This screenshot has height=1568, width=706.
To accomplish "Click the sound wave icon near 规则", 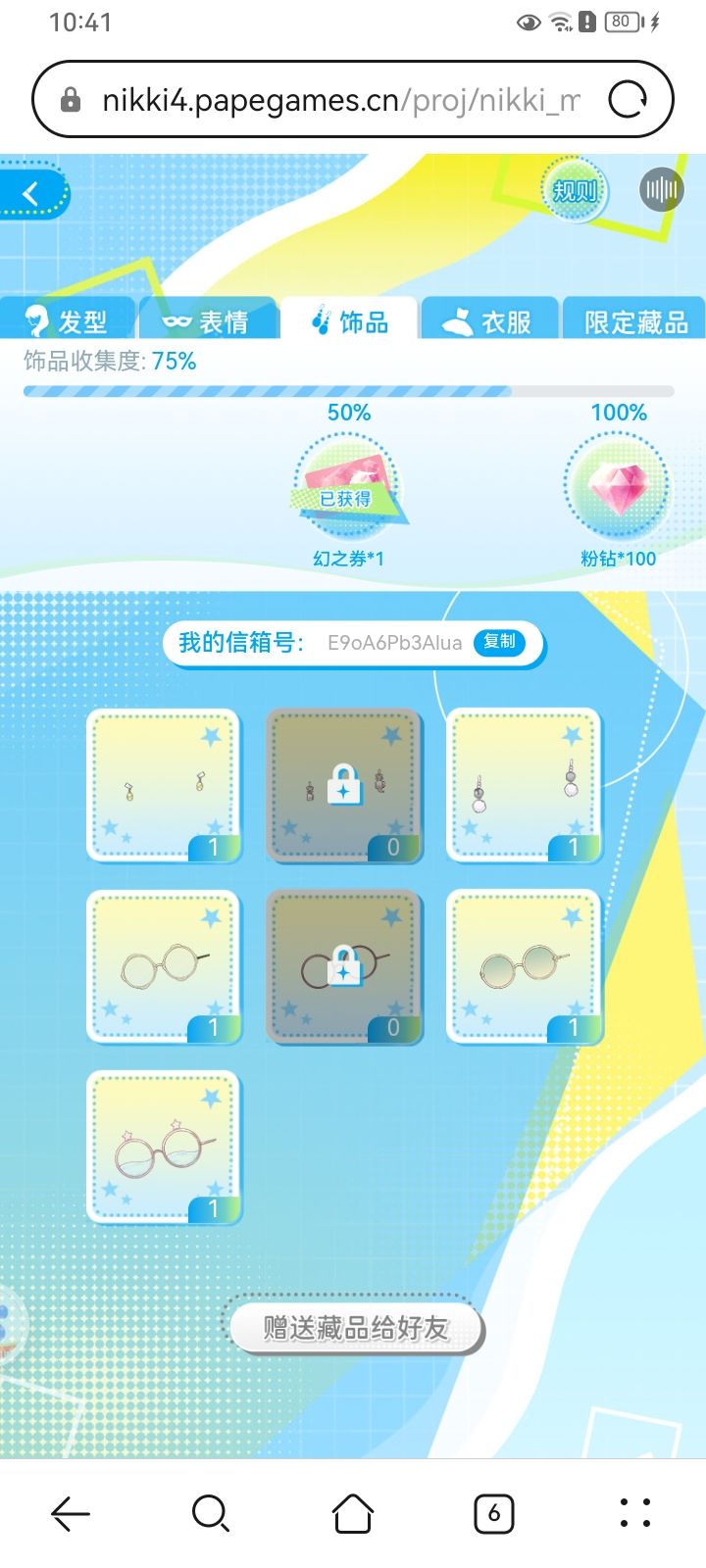I will coord(661,188).
